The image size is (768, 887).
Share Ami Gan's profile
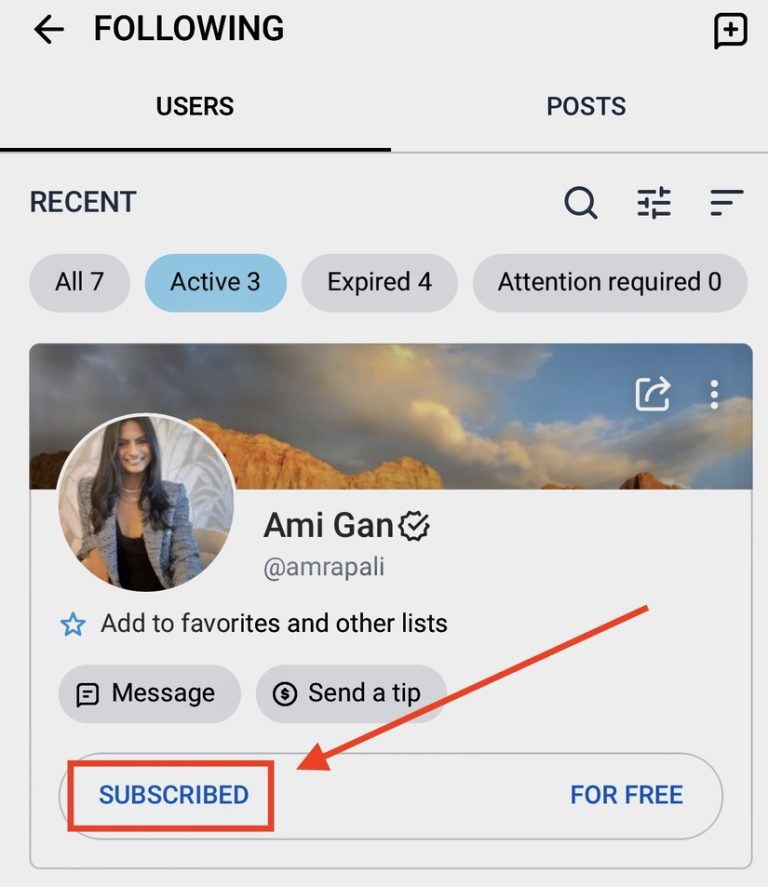[x=653, y=394]
